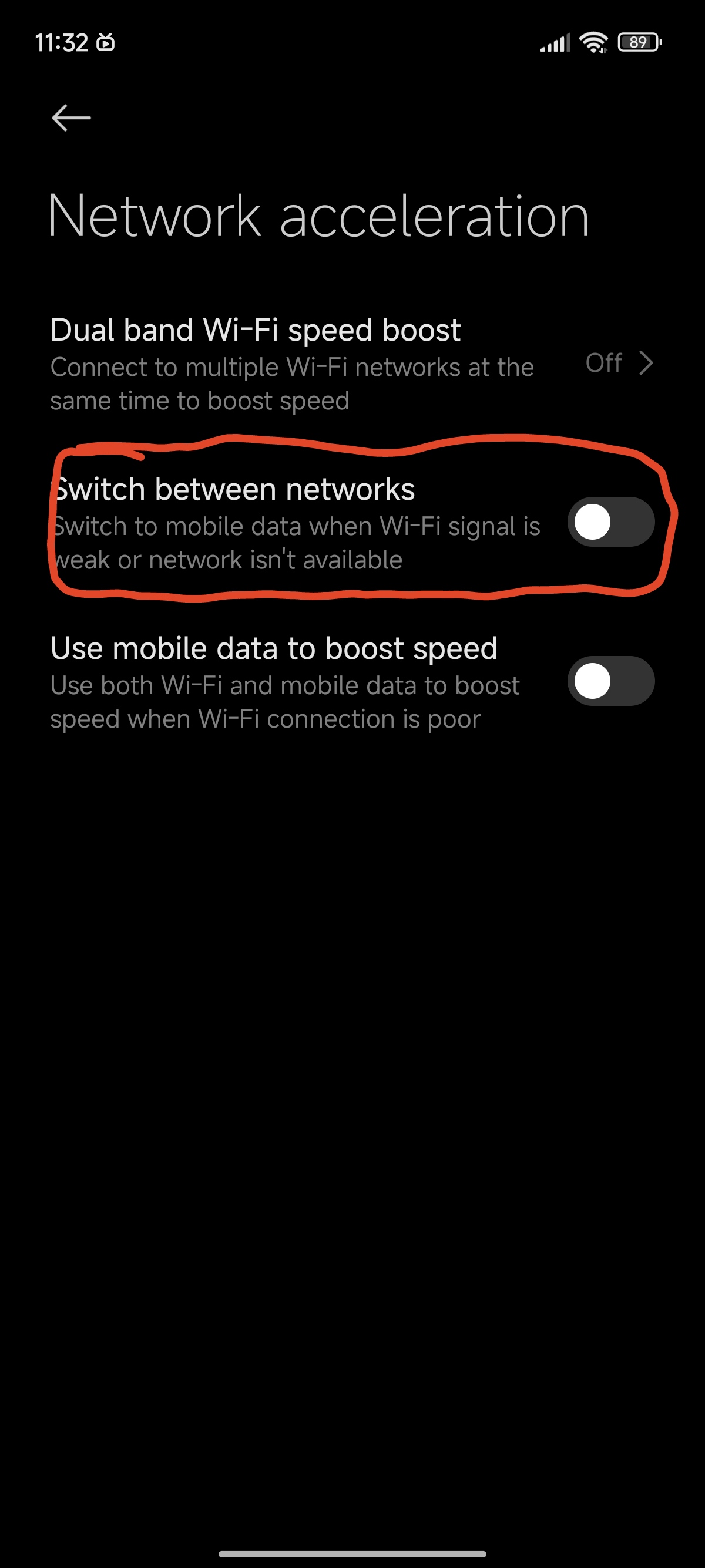Enable Switch between networks toggle
Viewport: 705px width, 1568px height.
[x=610, y=521]
